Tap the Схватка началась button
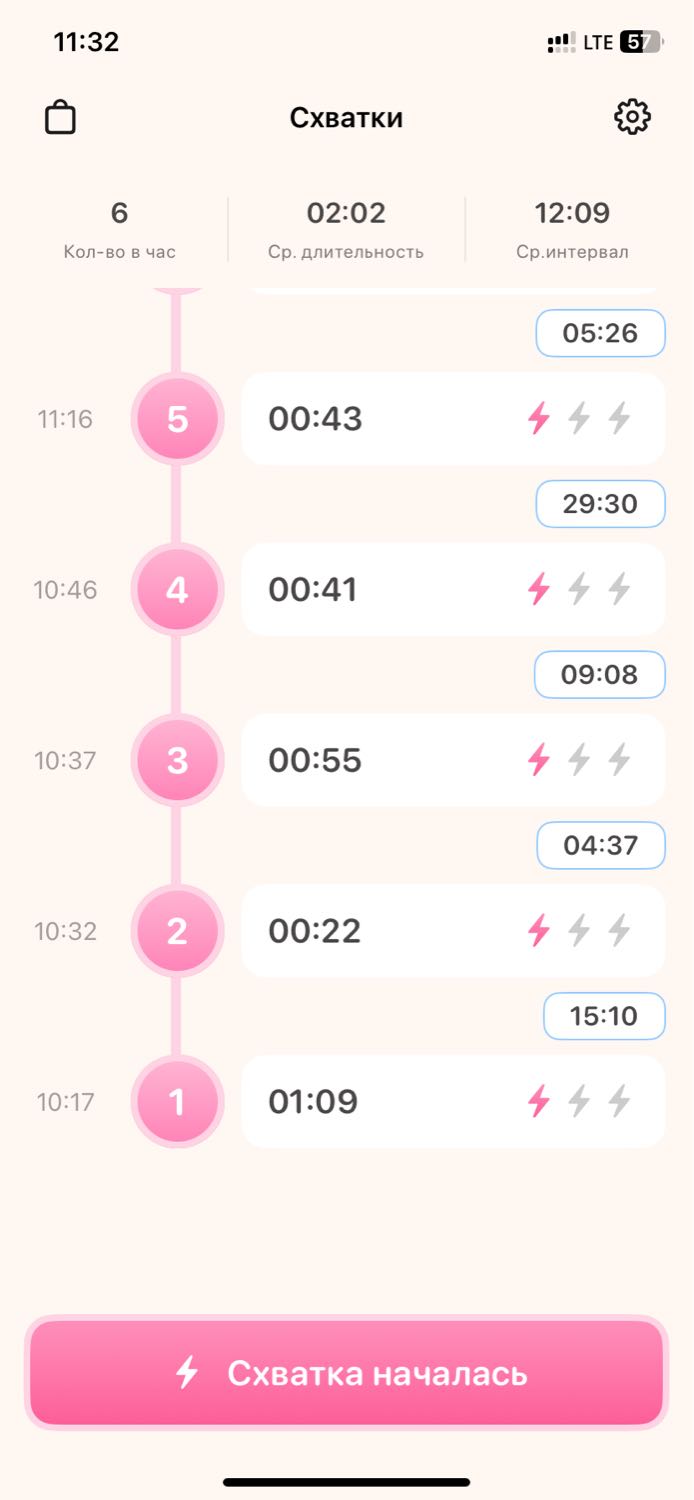Viewport: 694px width, 1500px height. (x=346, y=1372)
